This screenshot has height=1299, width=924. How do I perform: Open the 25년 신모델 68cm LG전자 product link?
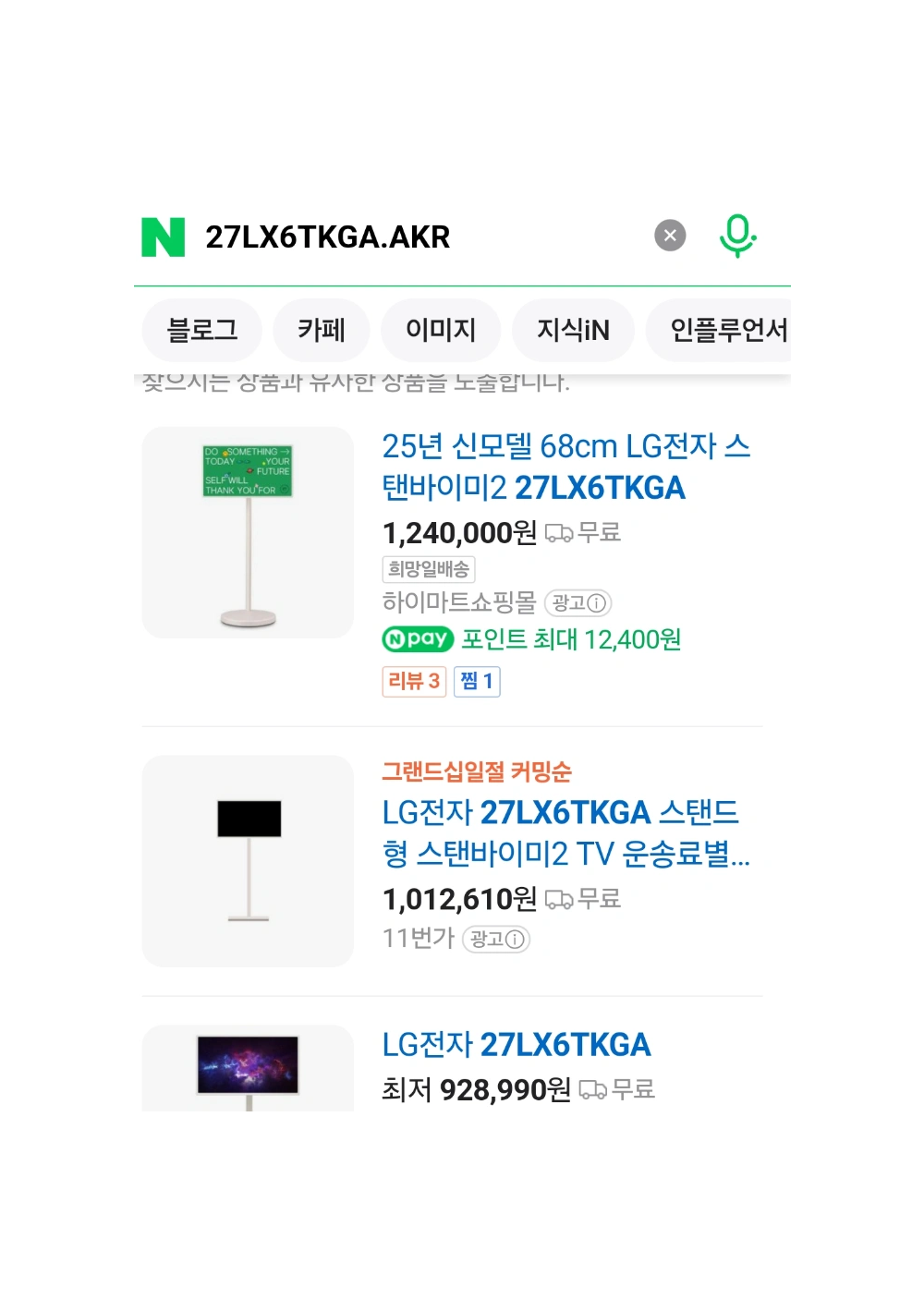[565, 467]
